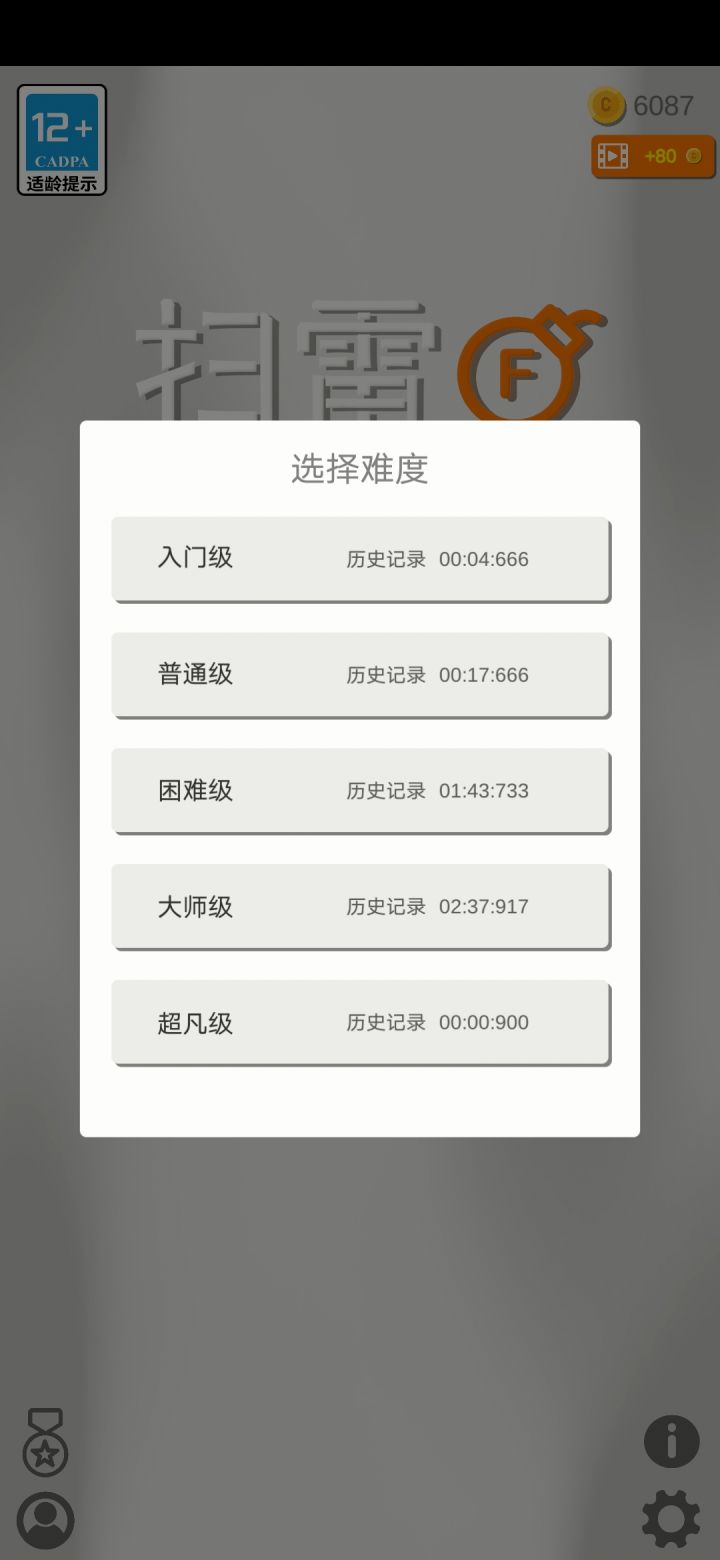This screenshot has width=720, height=1560.
Task: View the 12+ CADPA age rating notice
Action: point(62,138)
